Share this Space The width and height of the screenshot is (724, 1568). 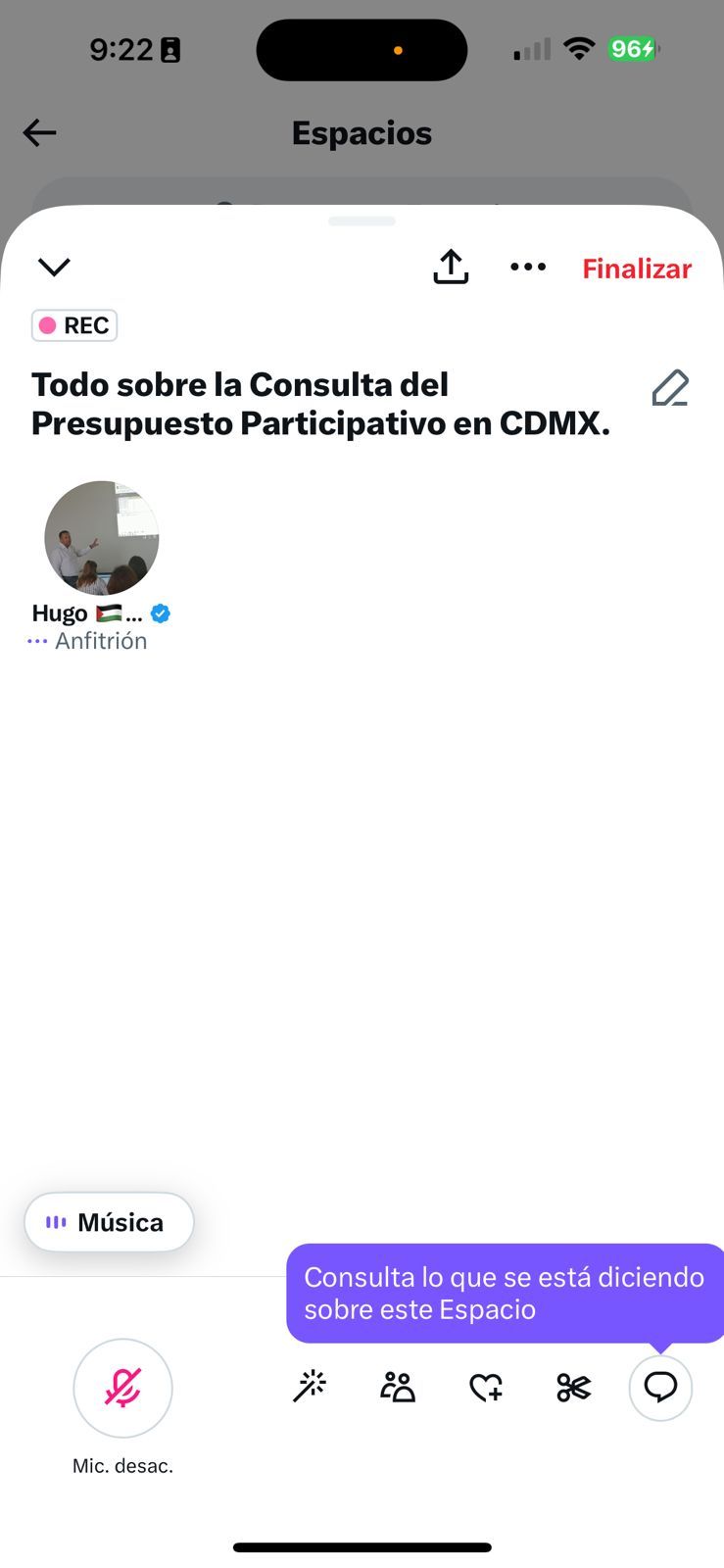(x=451, y=267)
